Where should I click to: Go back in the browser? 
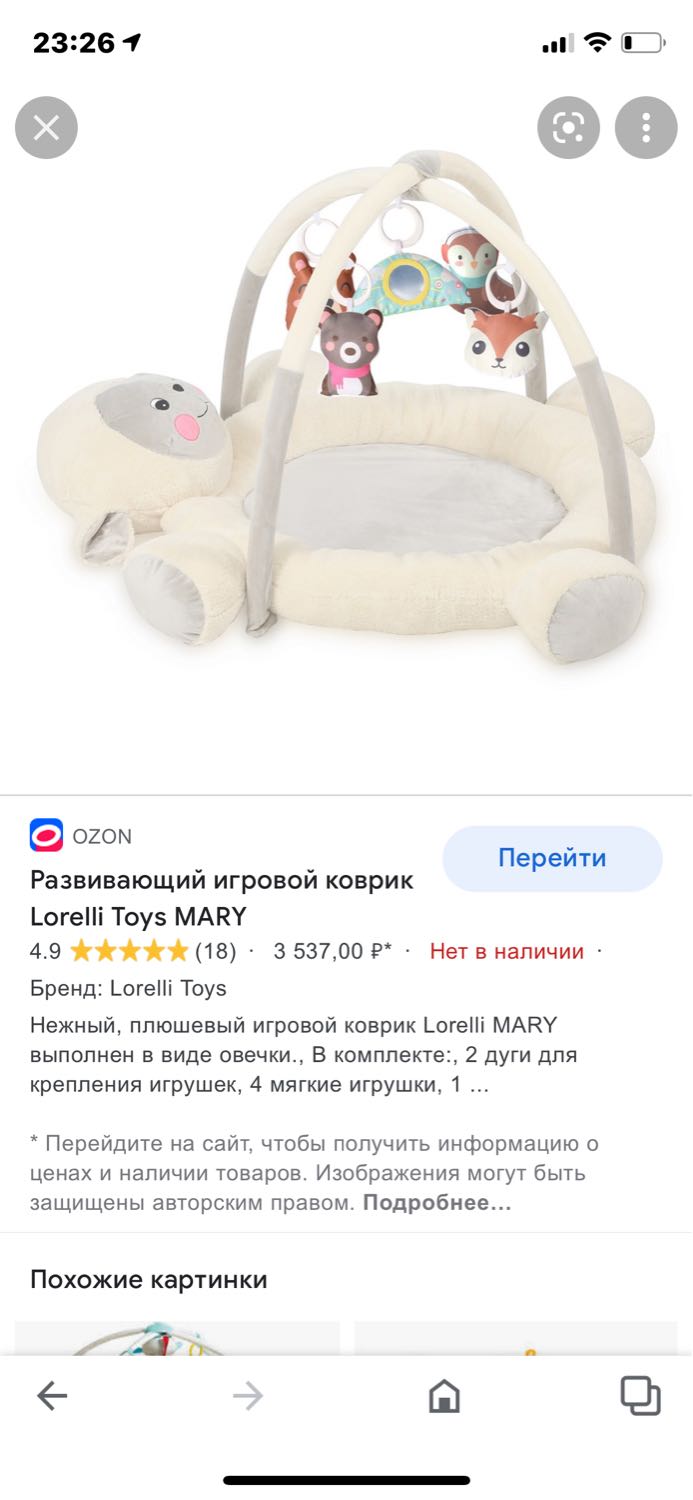point(52,1396)
